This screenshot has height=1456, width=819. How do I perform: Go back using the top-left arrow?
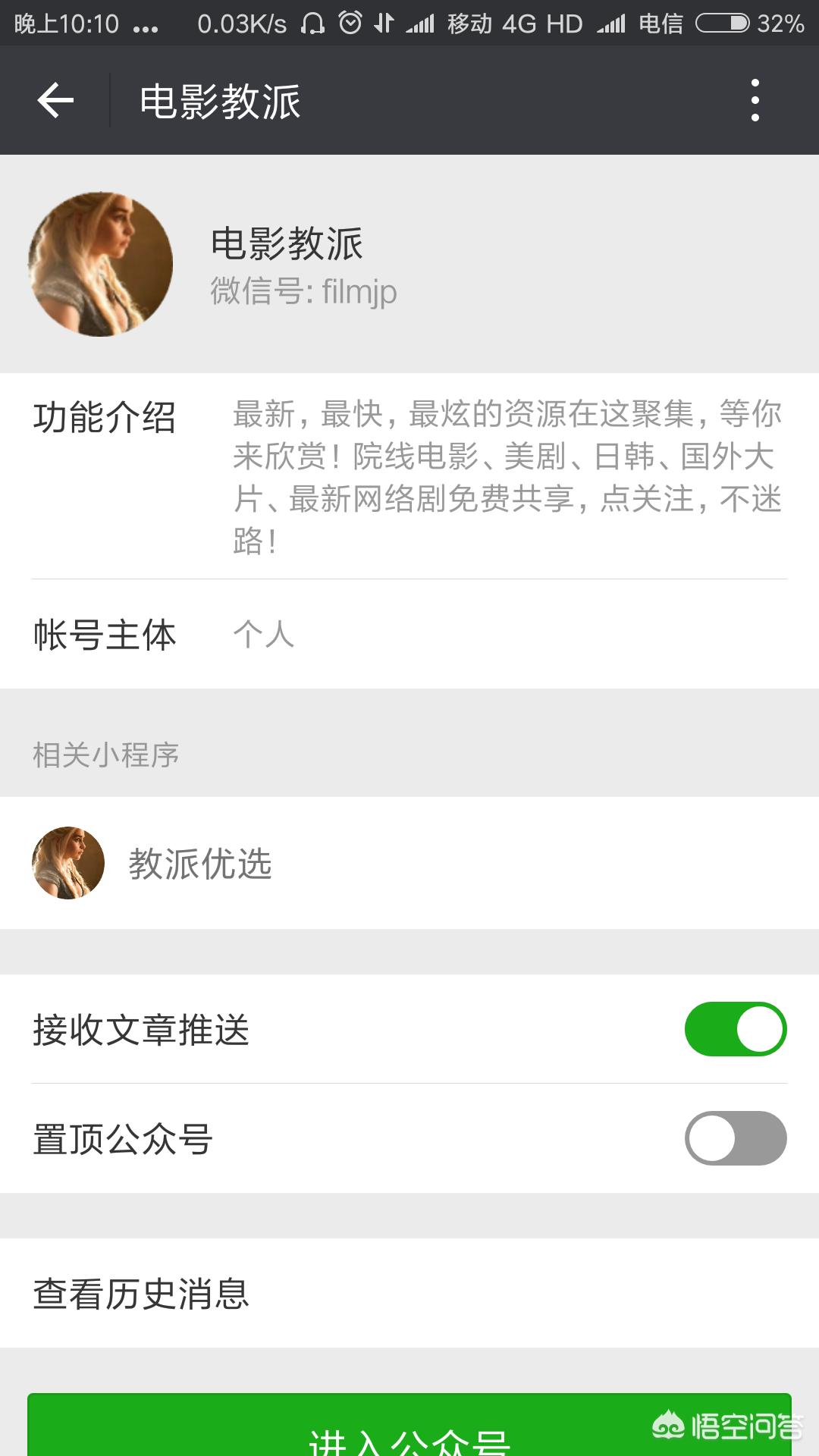click(55, 100)
